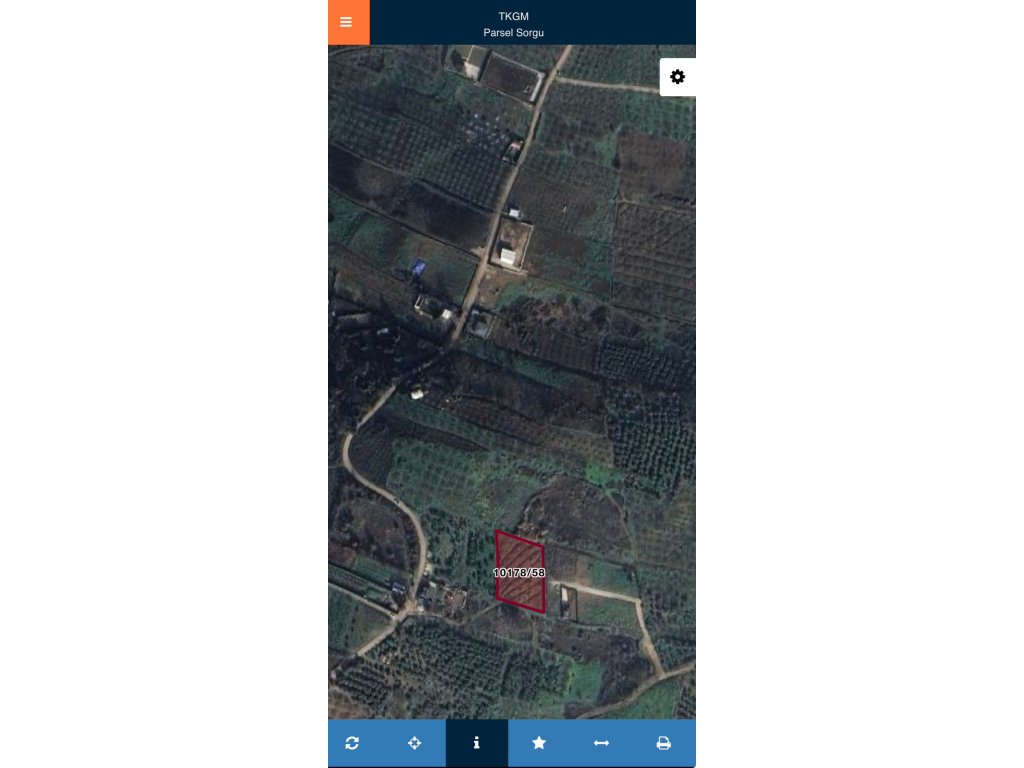Select the info tool in bottom toolbar
This screenshot has height=768, width=1024.
pos(476,743)
